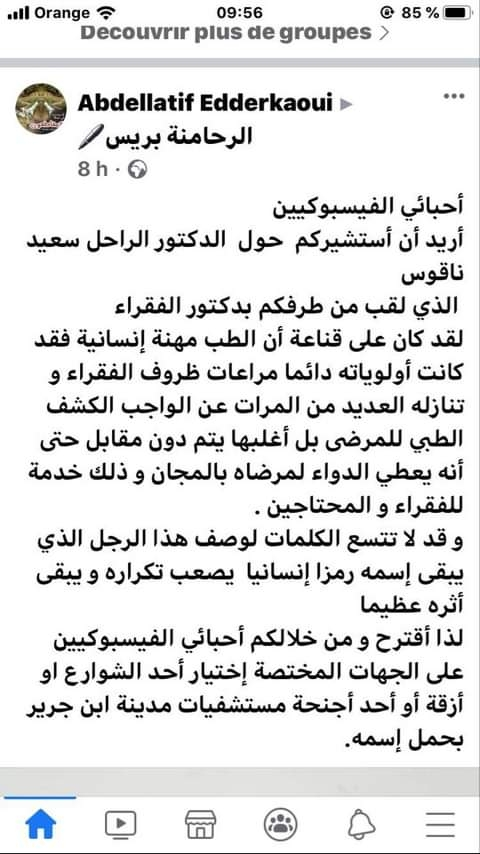This screenshot has width=480, height=854.
Task: Open the notifications bell tab
Action: coord(361,824)
